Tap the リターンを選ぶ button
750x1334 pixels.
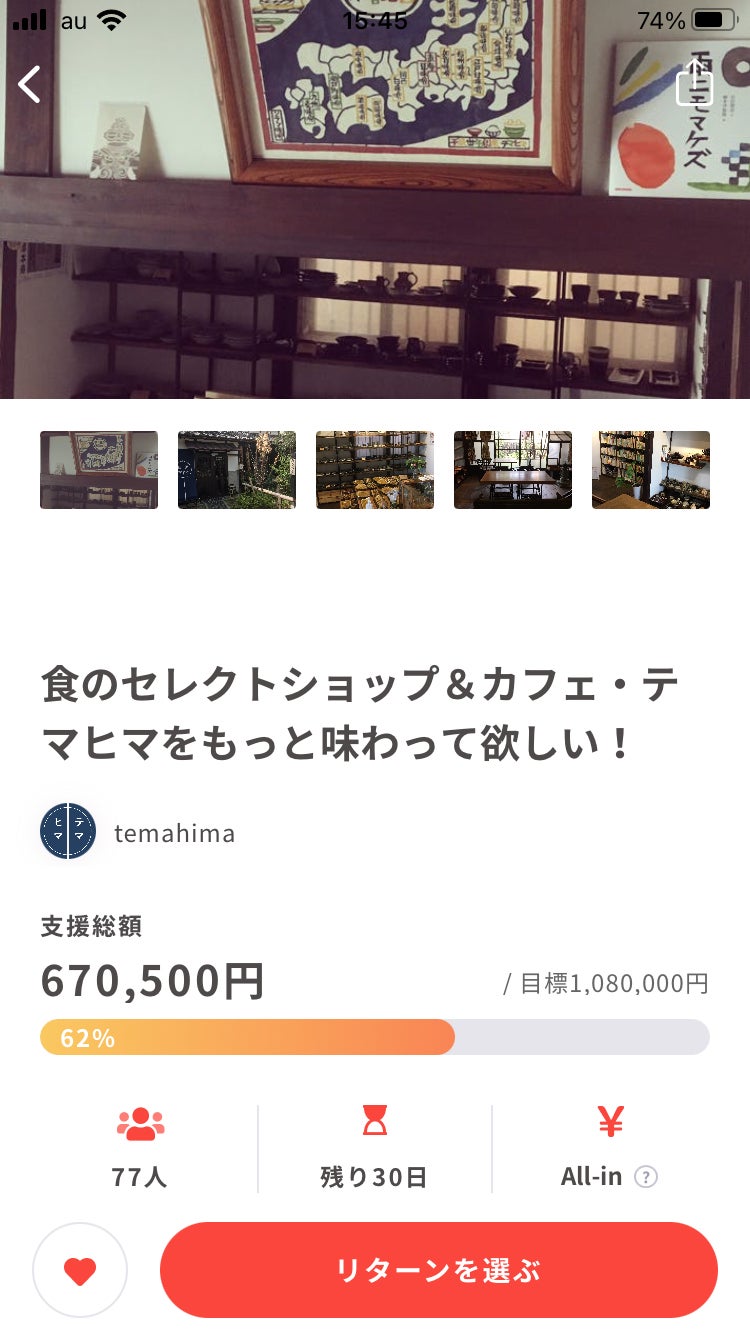point(439,1270)
